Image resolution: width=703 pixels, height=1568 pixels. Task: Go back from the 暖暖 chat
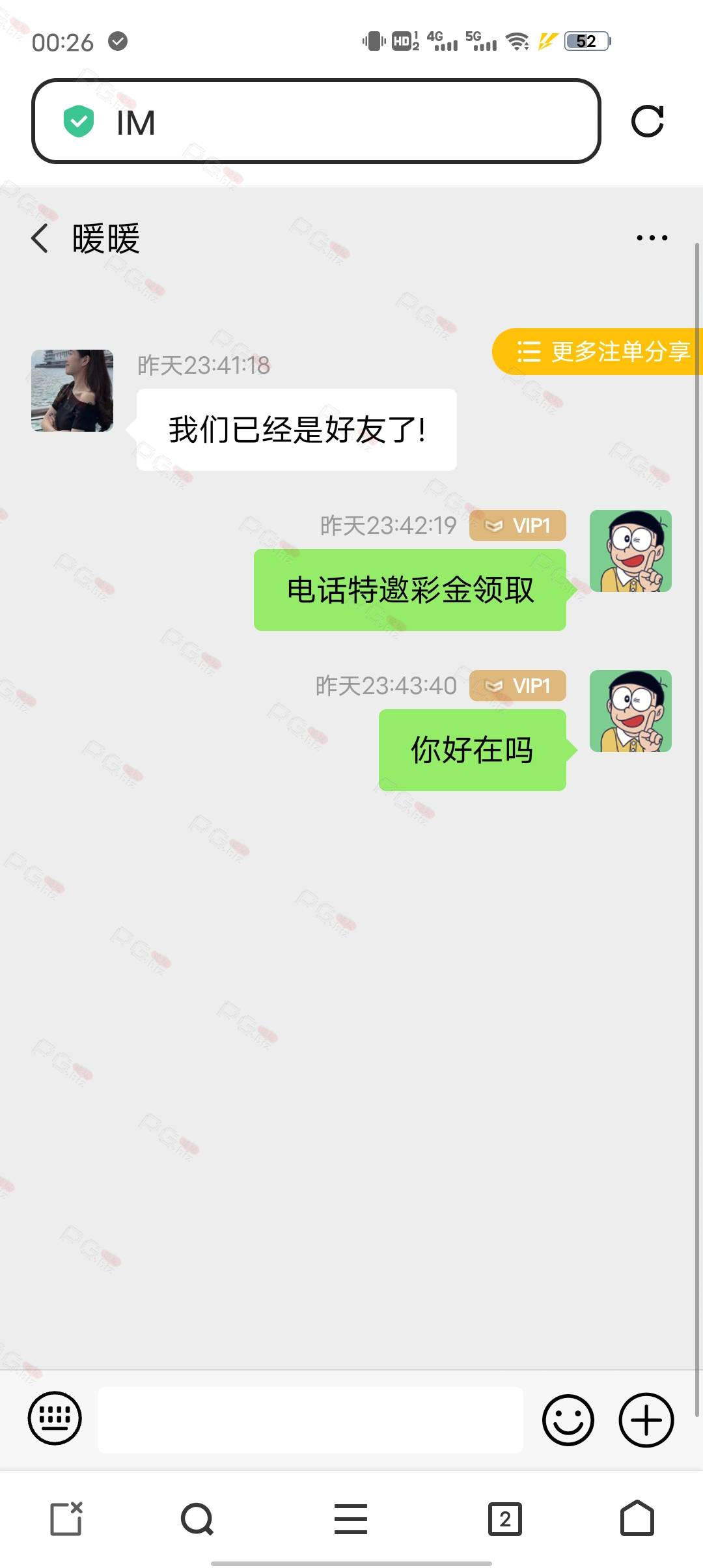[40, 238]
